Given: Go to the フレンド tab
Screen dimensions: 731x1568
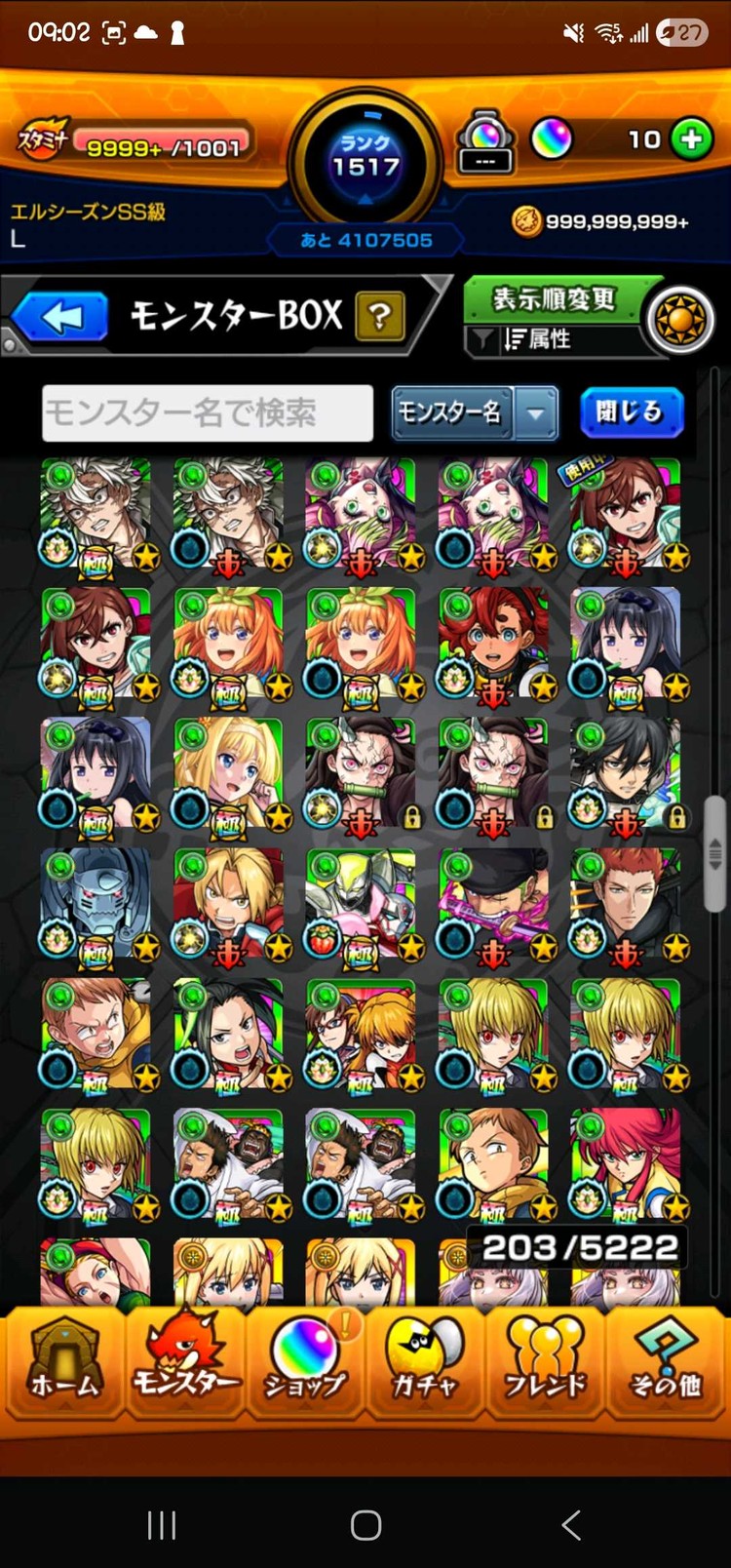Looking at the screenshot, I should coord(545,1360).
